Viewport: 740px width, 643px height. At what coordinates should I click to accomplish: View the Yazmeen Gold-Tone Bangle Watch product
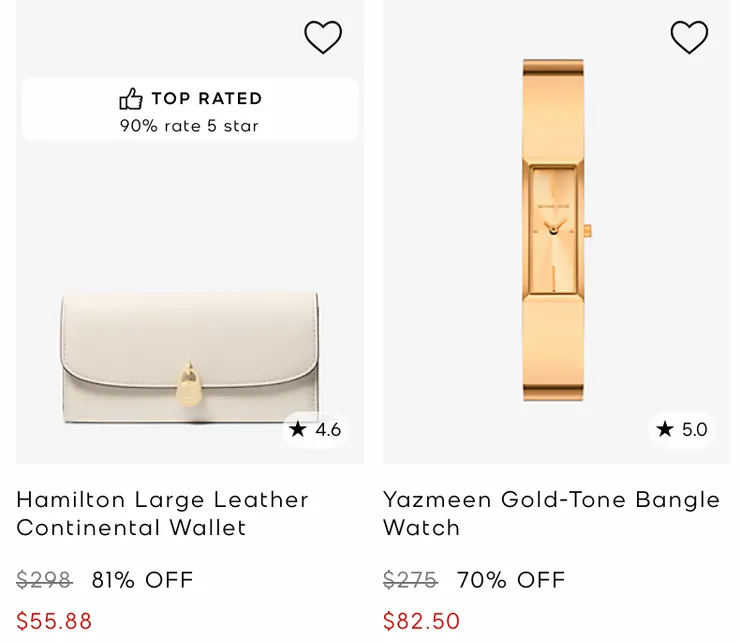pyautogui.click(x=551, y=513)
